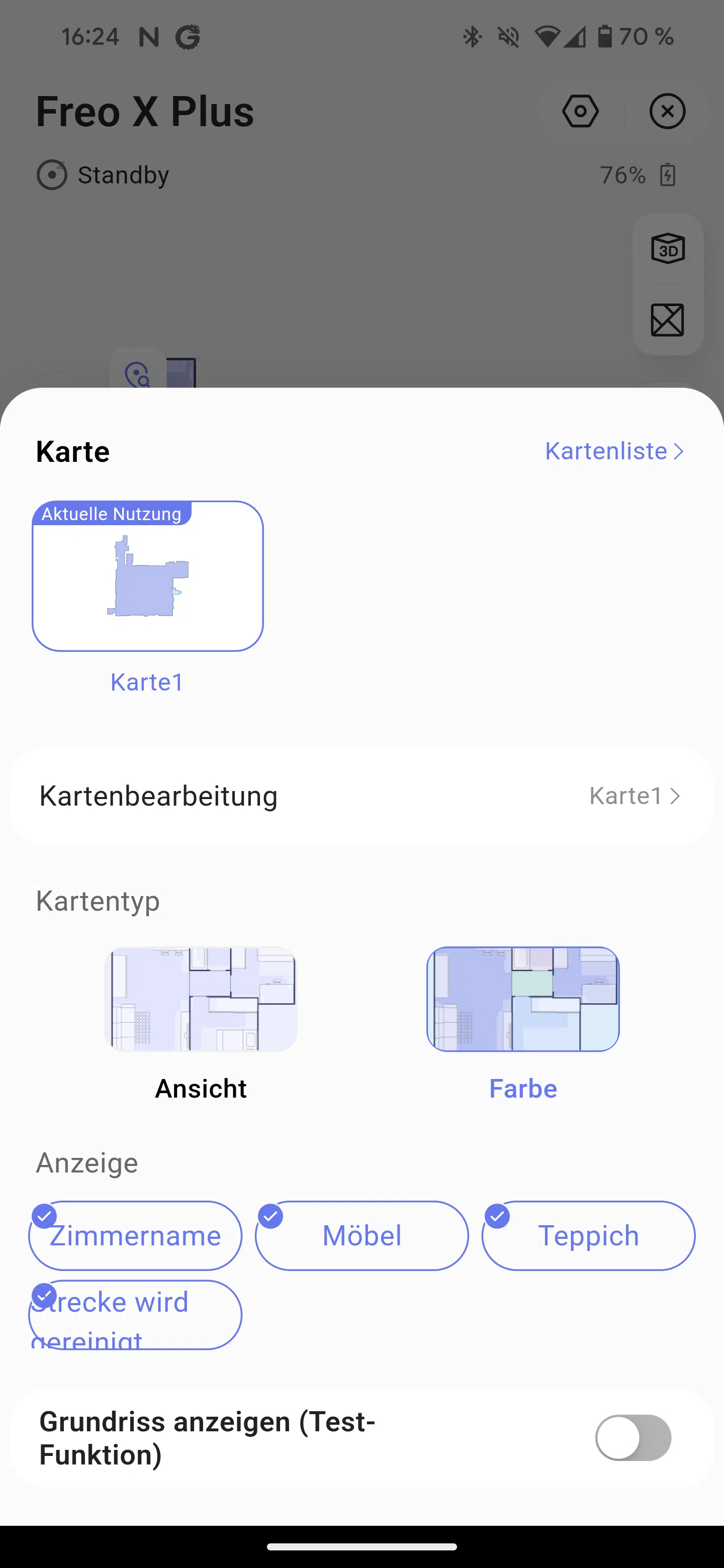
Task: Open Kartenbearbeitung for Karte1
Action: tap(361, 796)
